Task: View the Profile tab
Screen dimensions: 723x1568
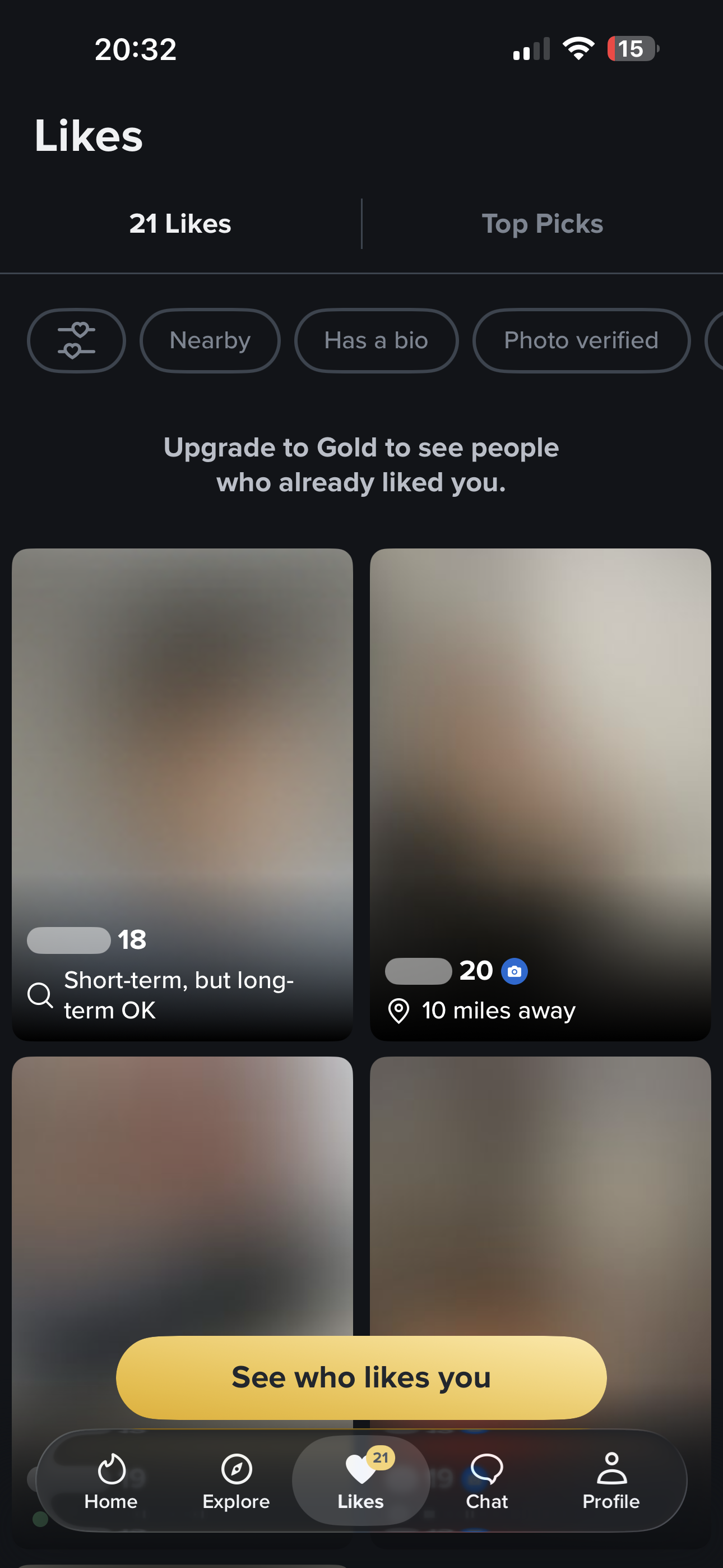Action: coord(611,1481)
